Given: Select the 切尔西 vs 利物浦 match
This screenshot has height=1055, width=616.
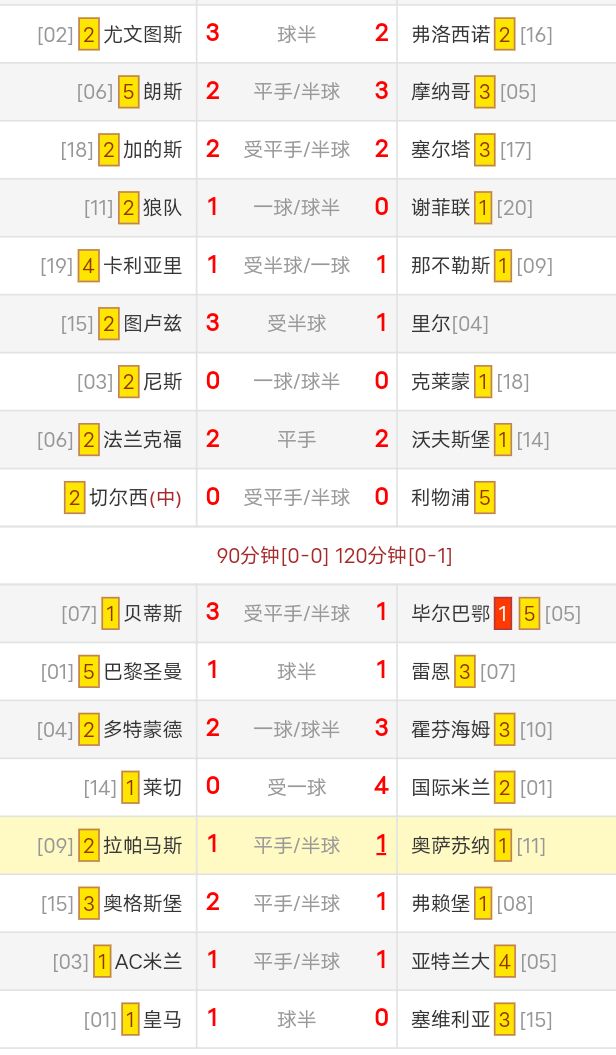Looking at the screenshot, I should point(297,498).
